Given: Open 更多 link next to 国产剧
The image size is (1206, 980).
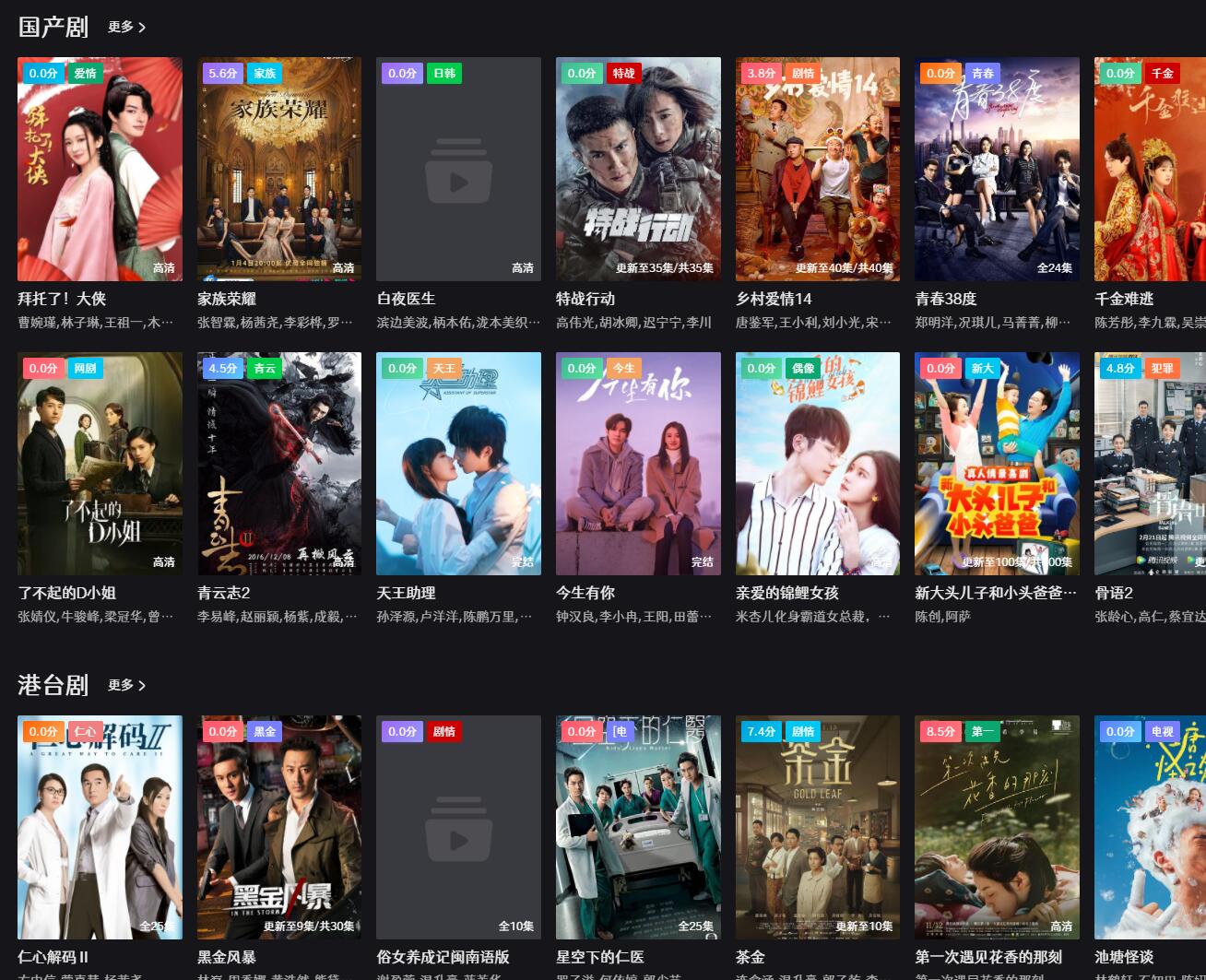Looking at the screenshot, I should (x=126, y=28).
